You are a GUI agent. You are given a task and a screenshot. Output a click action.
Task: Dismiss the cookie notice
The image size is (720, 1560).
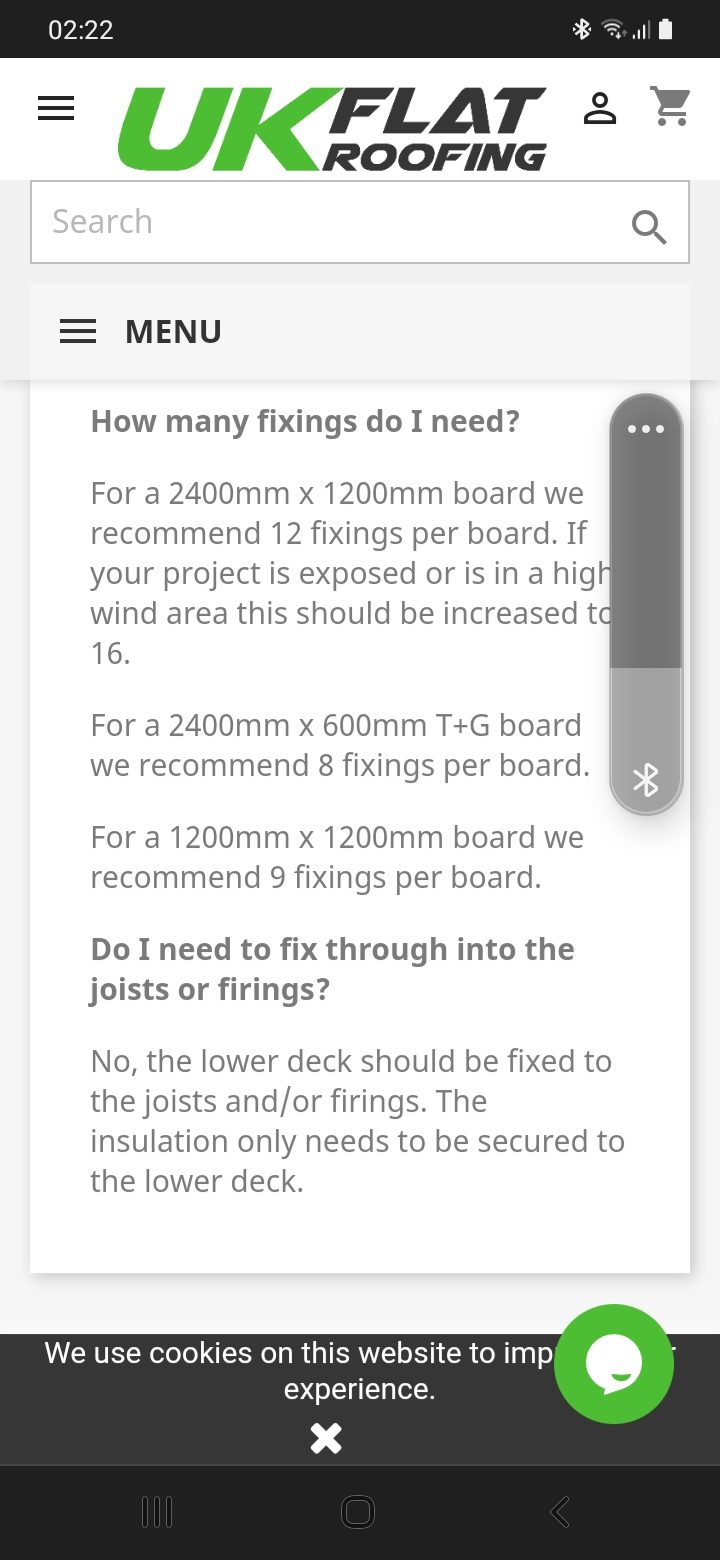pyautogui.click(x=326, y=1438)
